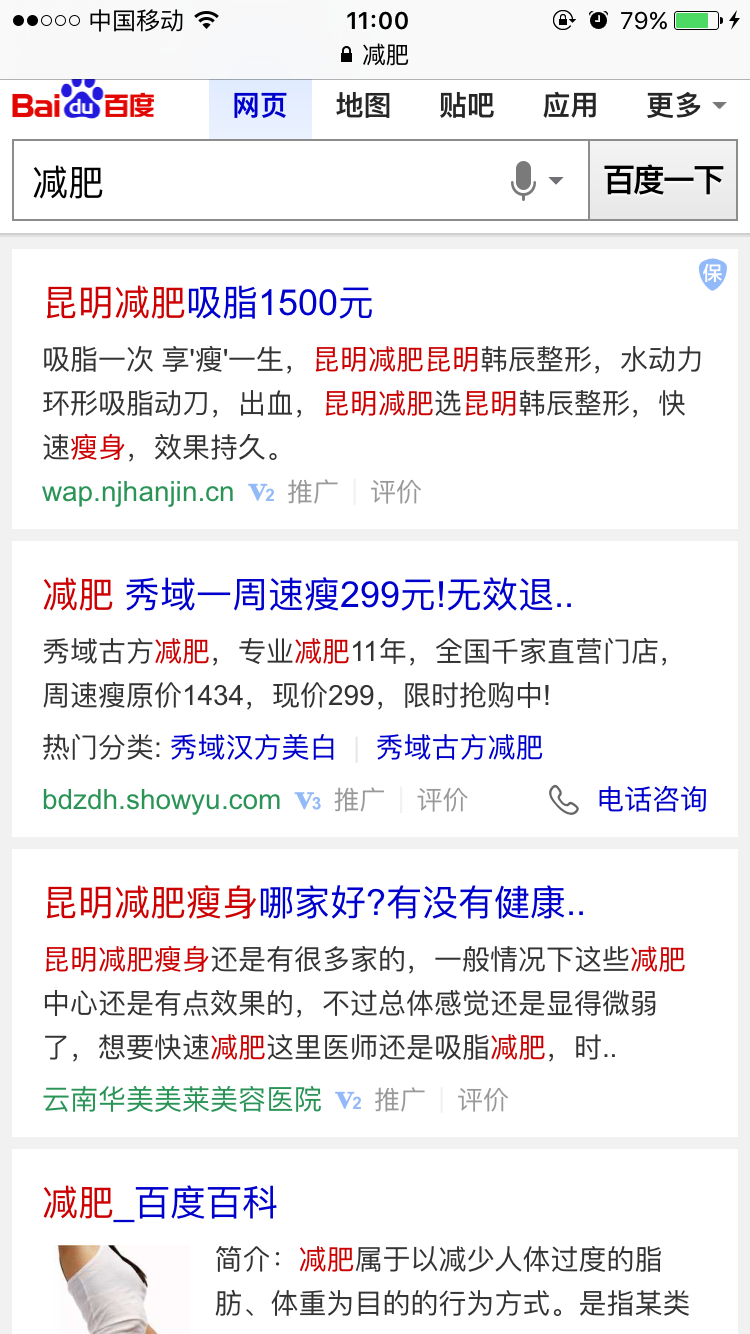This screenshot has width=750, height=1334.
Task: Switch to the 地图 tab
Action: click(363, 106)
